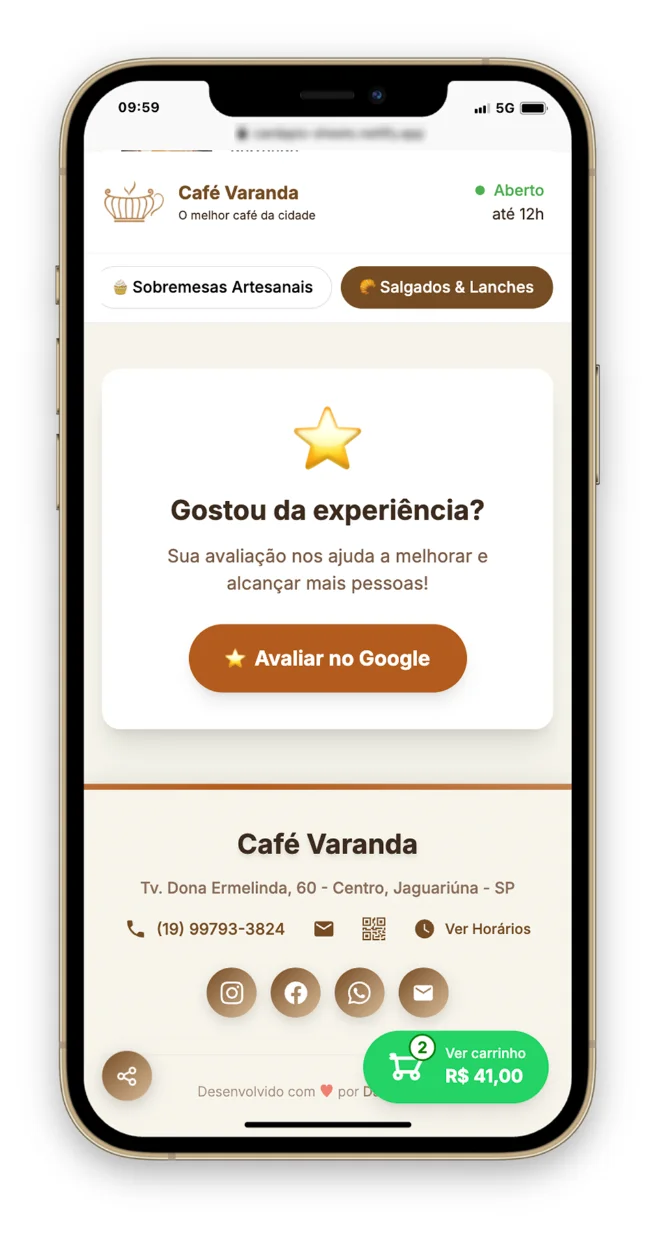650x1233 pixels.
Task: Open the Instagram profile icon
Action: tap(231, 993)
